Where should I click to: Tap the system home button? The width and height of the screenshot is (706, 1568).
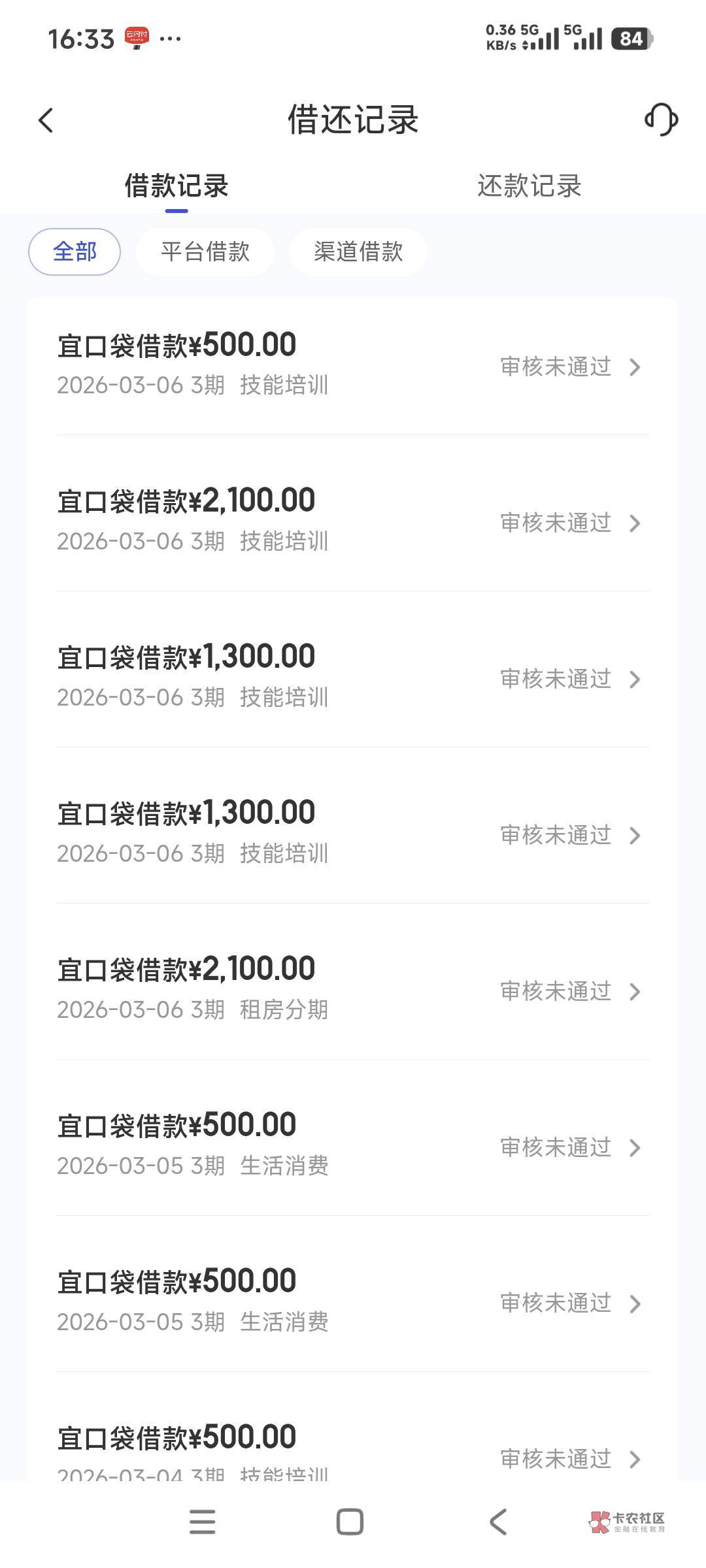coord(350,1522)
